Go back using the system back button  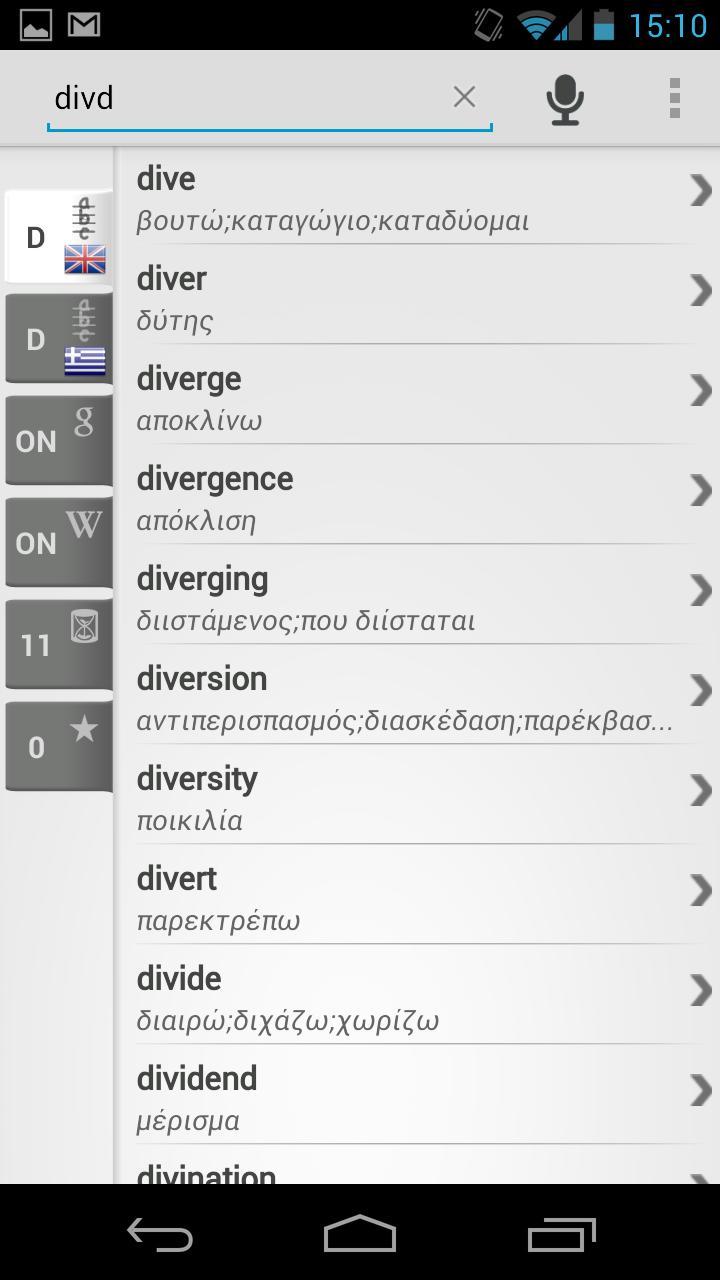160,1235
